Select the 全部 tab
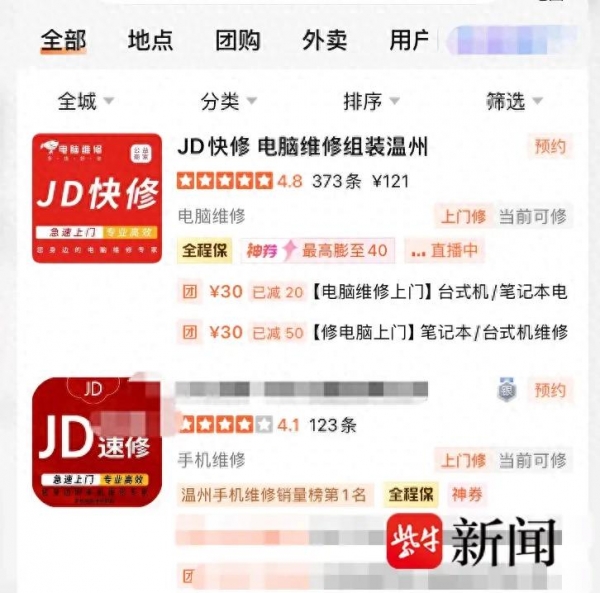The width and height of the screenshot is (600, 593). coord(63,41)
